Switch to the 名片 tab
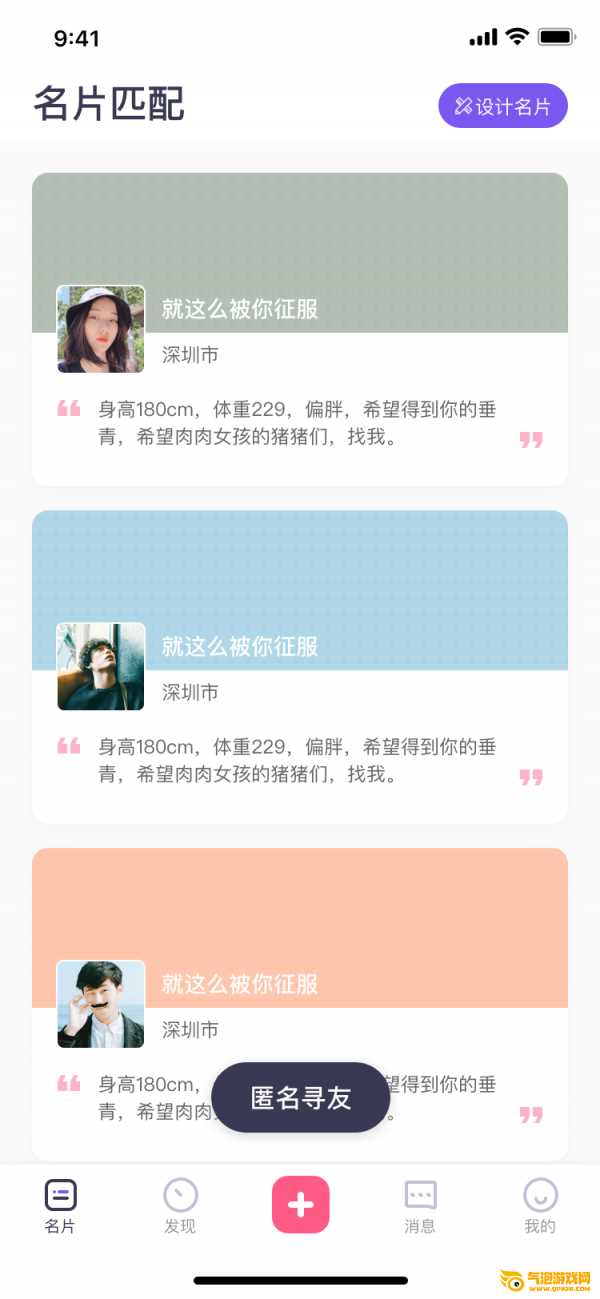Image resolution: width=600 pixels, height=1299 pixels. (60, 1206)
